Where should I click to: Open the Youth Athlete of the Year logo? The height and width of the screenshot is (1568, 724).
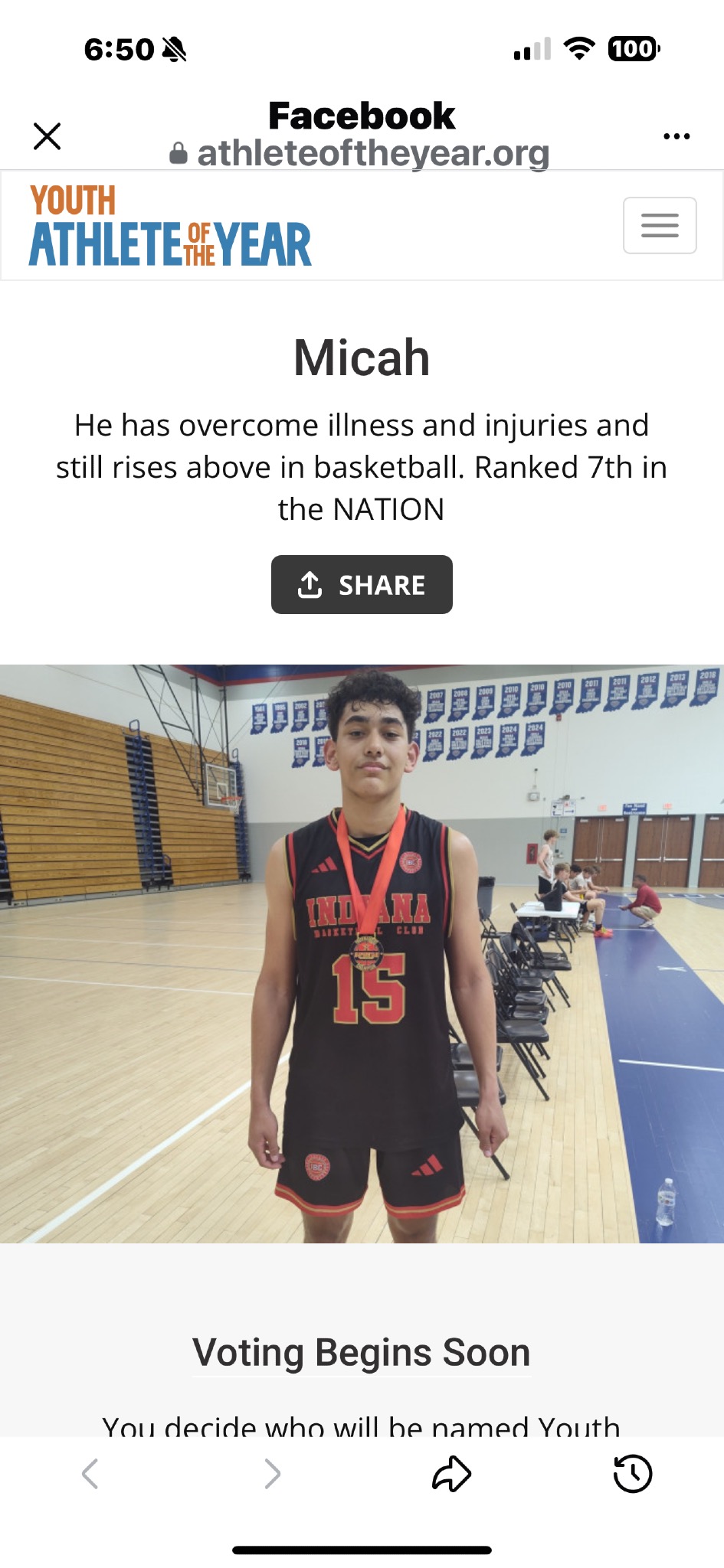[x=170, y=226]
